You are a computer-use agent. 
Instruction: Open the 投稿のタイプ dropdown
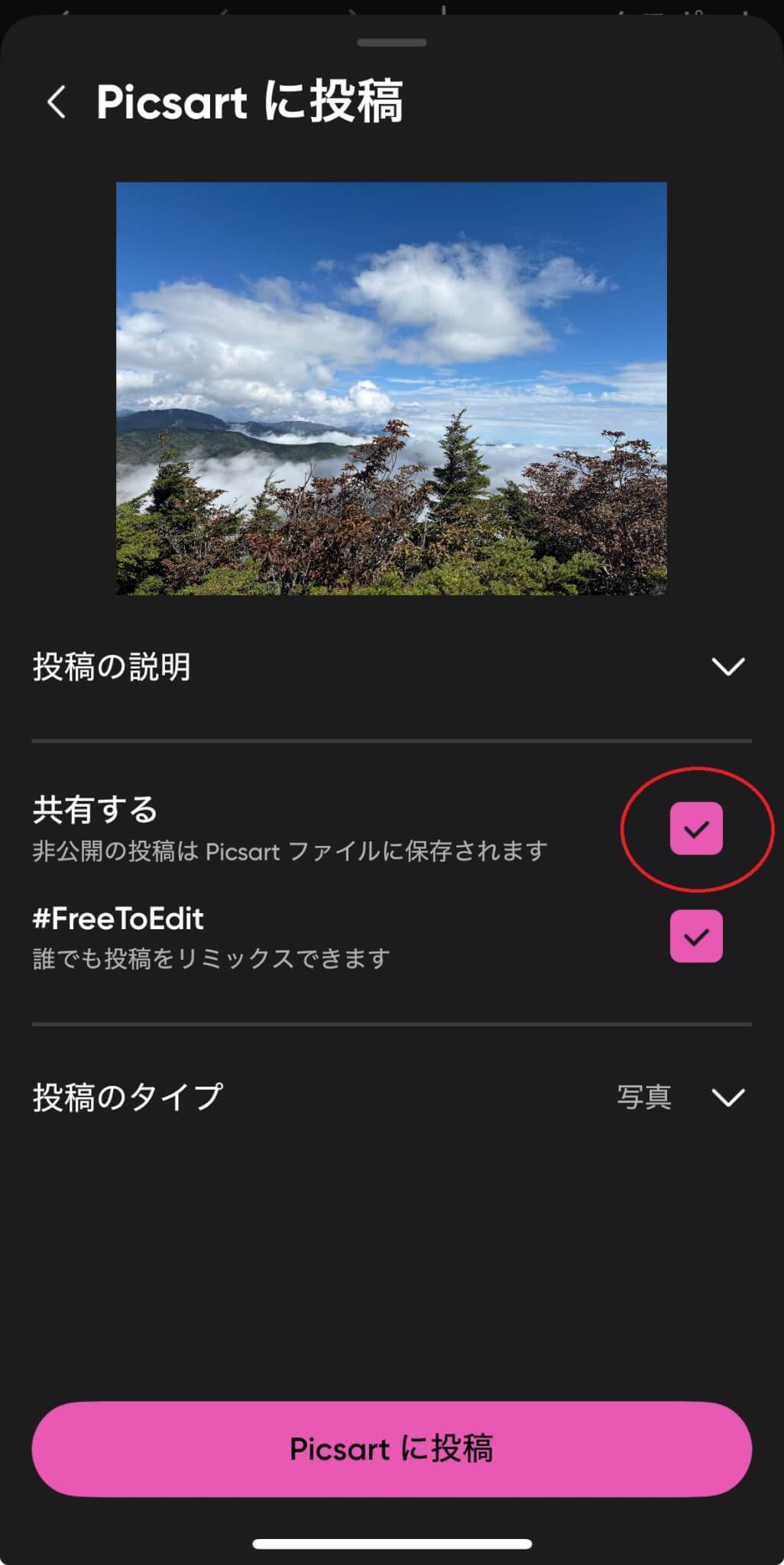pos(727,1097)
